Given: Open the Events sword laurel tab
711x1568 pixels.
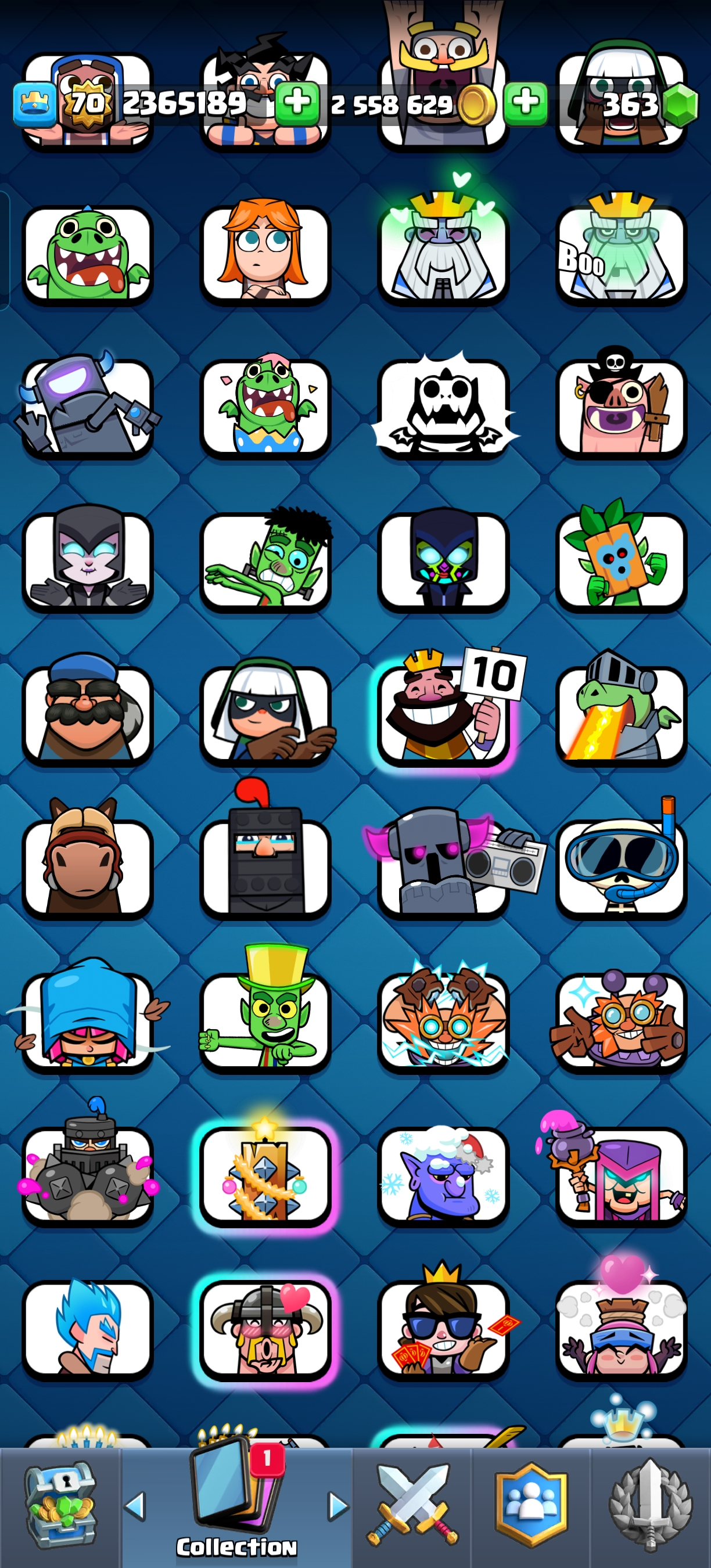Looking at the screenshot, I should (x=650, y=1506).
